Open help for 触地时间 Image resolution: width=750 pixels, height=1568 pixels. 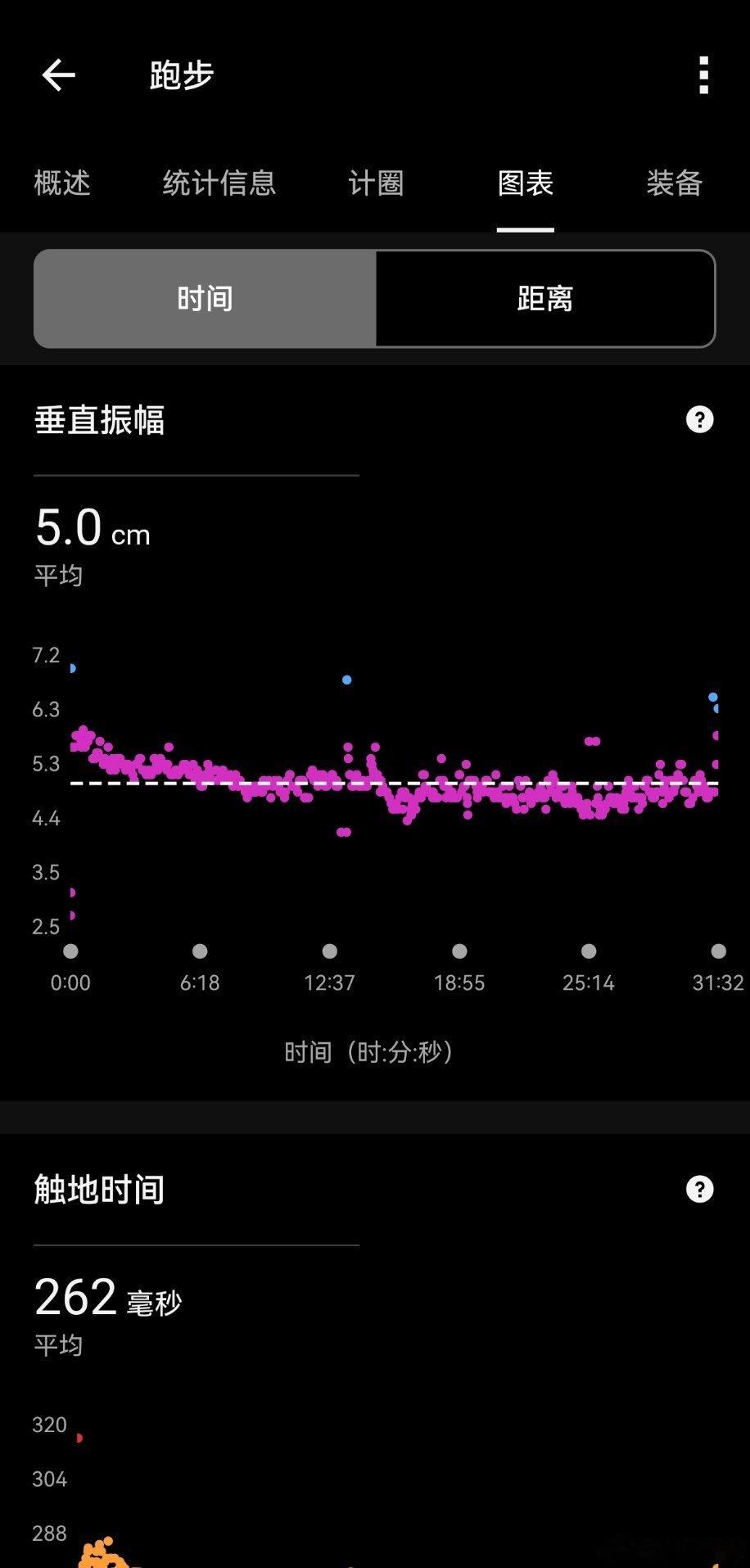[699, 1190]
